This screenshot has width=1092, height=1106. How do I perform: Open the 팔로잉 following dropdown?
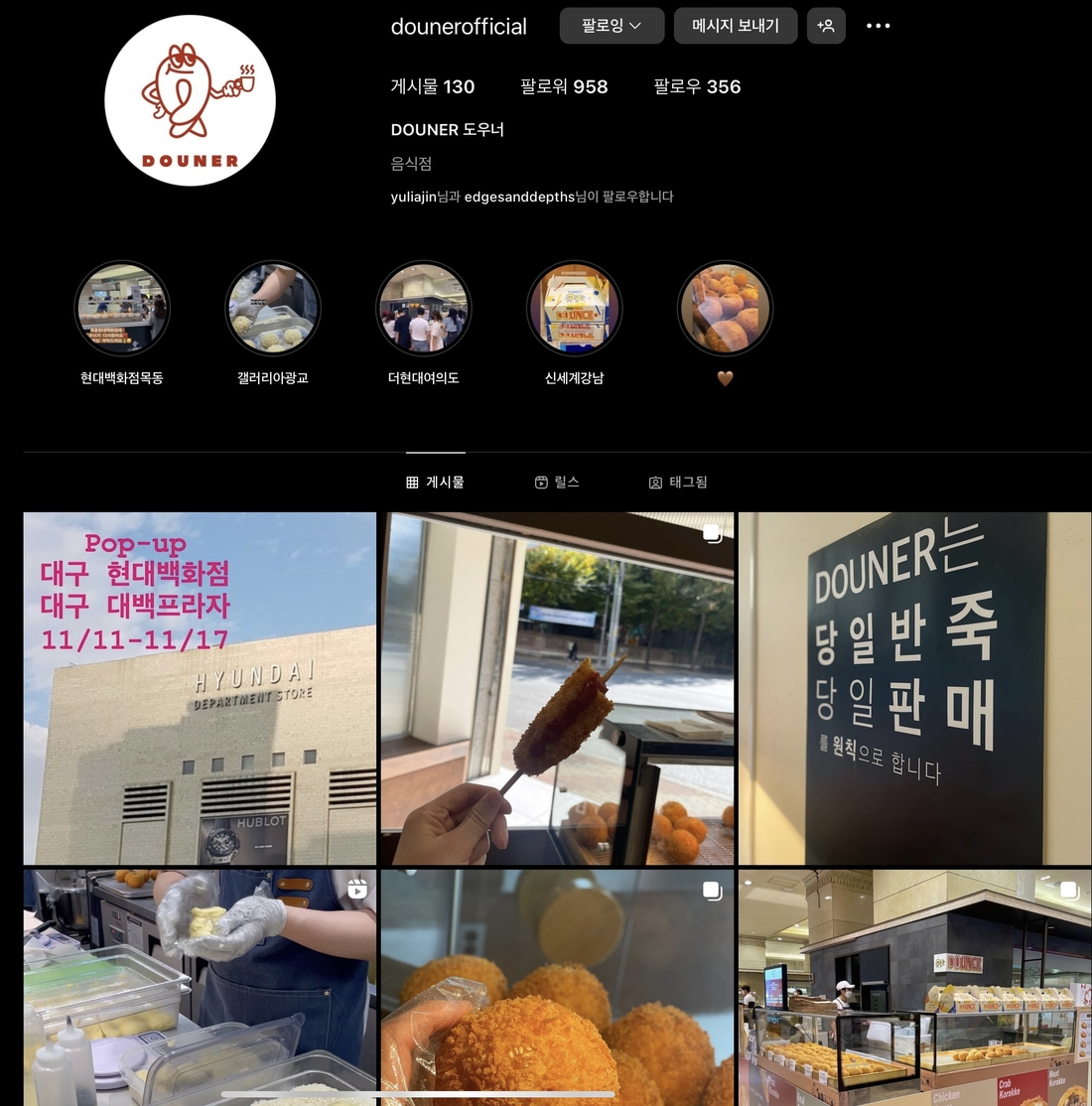pyautogui.click(x=612, y=26)
